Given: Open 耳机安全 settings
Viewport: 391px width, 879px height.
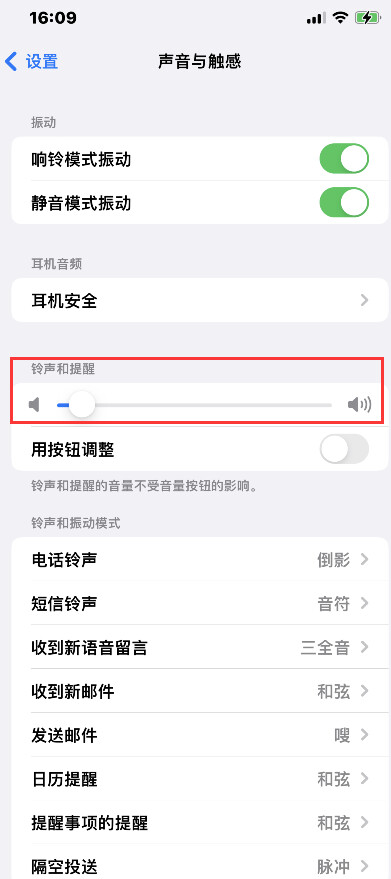Looking at the screenshot, I should pyautogui.click(x=200, y=300).
